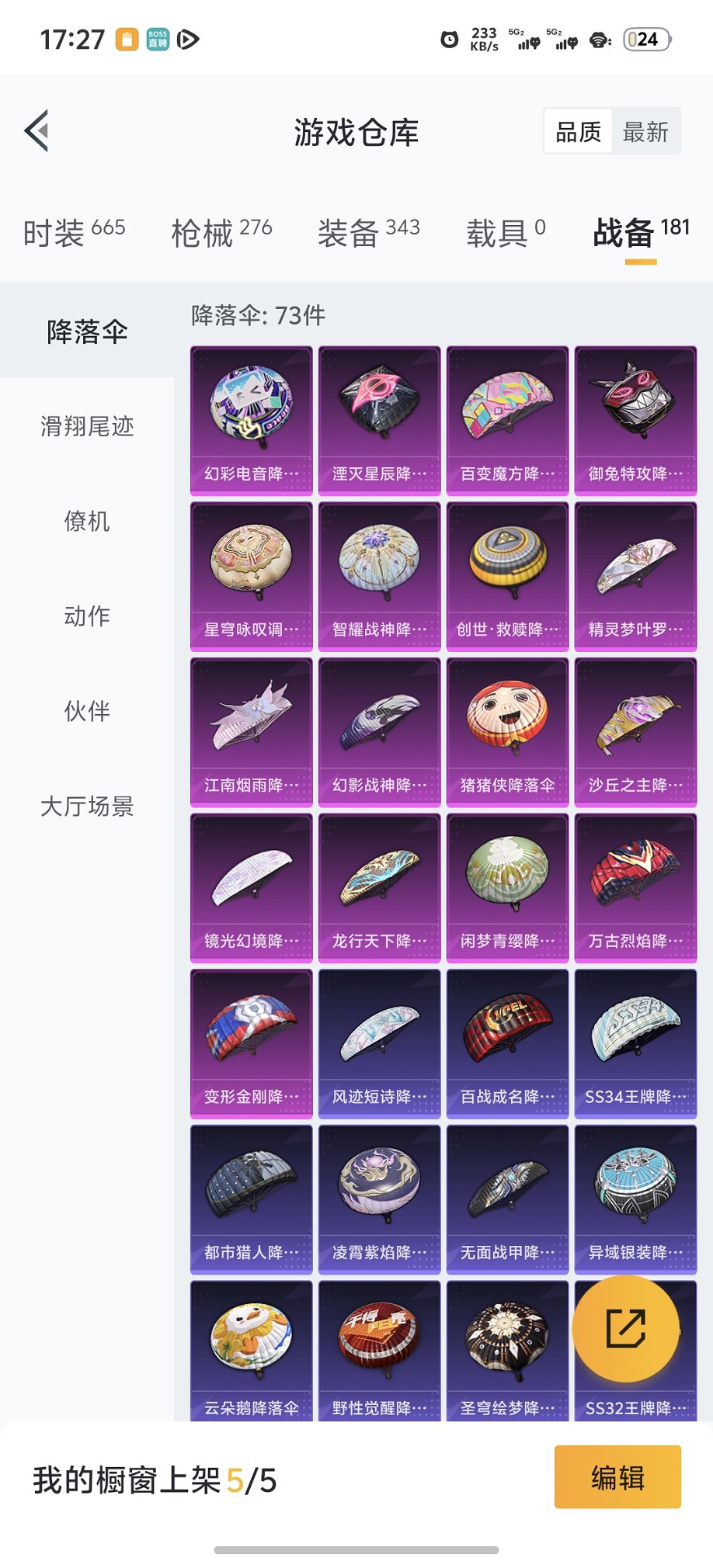713x1568 pixels.
Task: Open the 幻彩电音 parachute item
Action: click(251, 420)
